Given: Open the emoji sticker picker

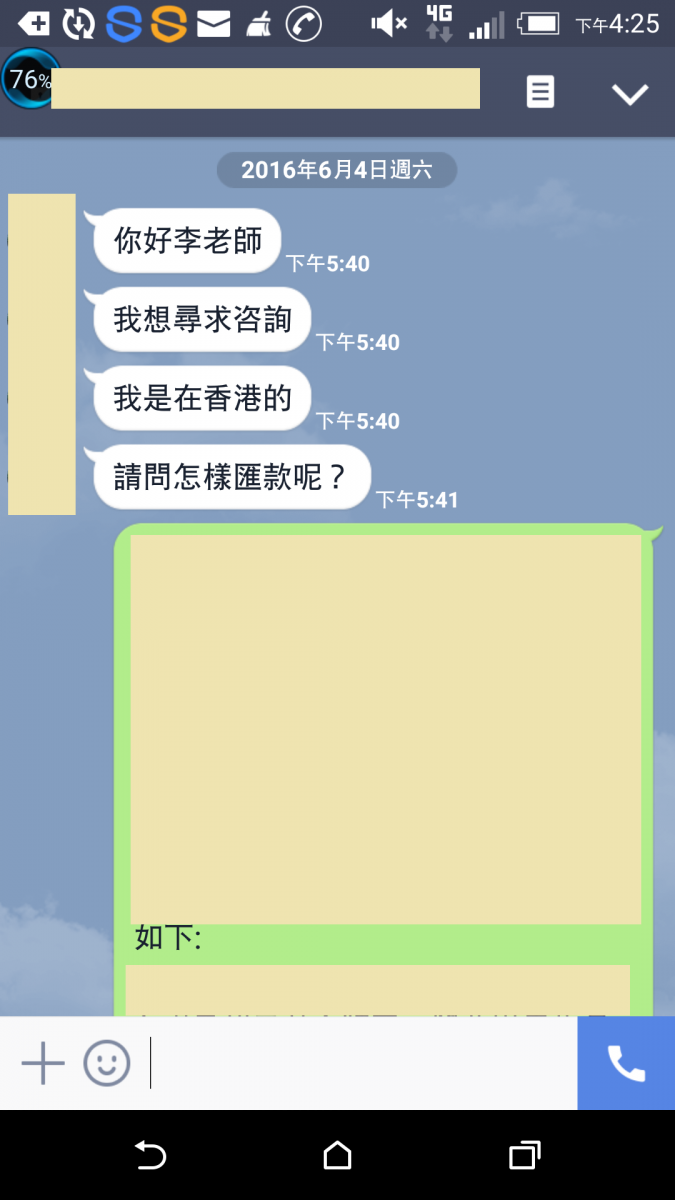Looking at the screenshot, I should click(x=107, y=1063).
